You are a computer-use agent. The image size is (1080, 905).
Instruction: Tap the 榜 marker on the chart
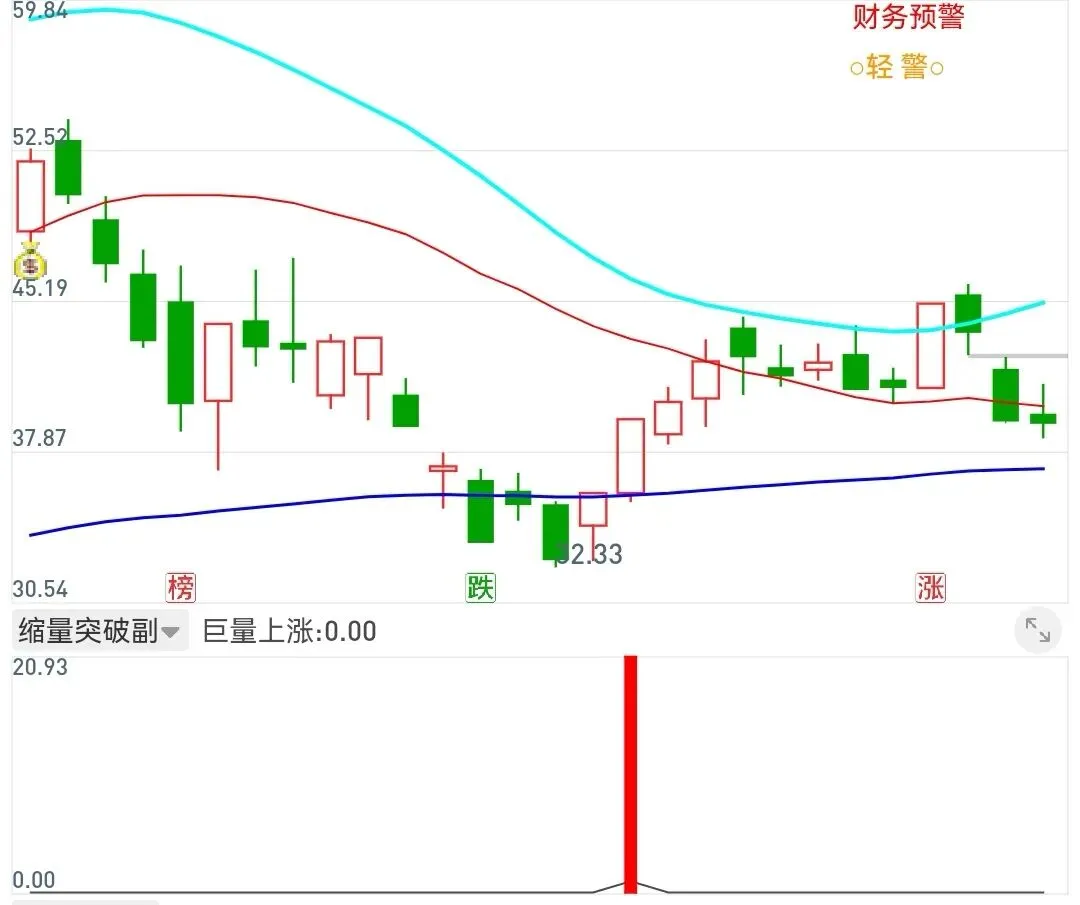pyautogui.click(x=181, y=587)
